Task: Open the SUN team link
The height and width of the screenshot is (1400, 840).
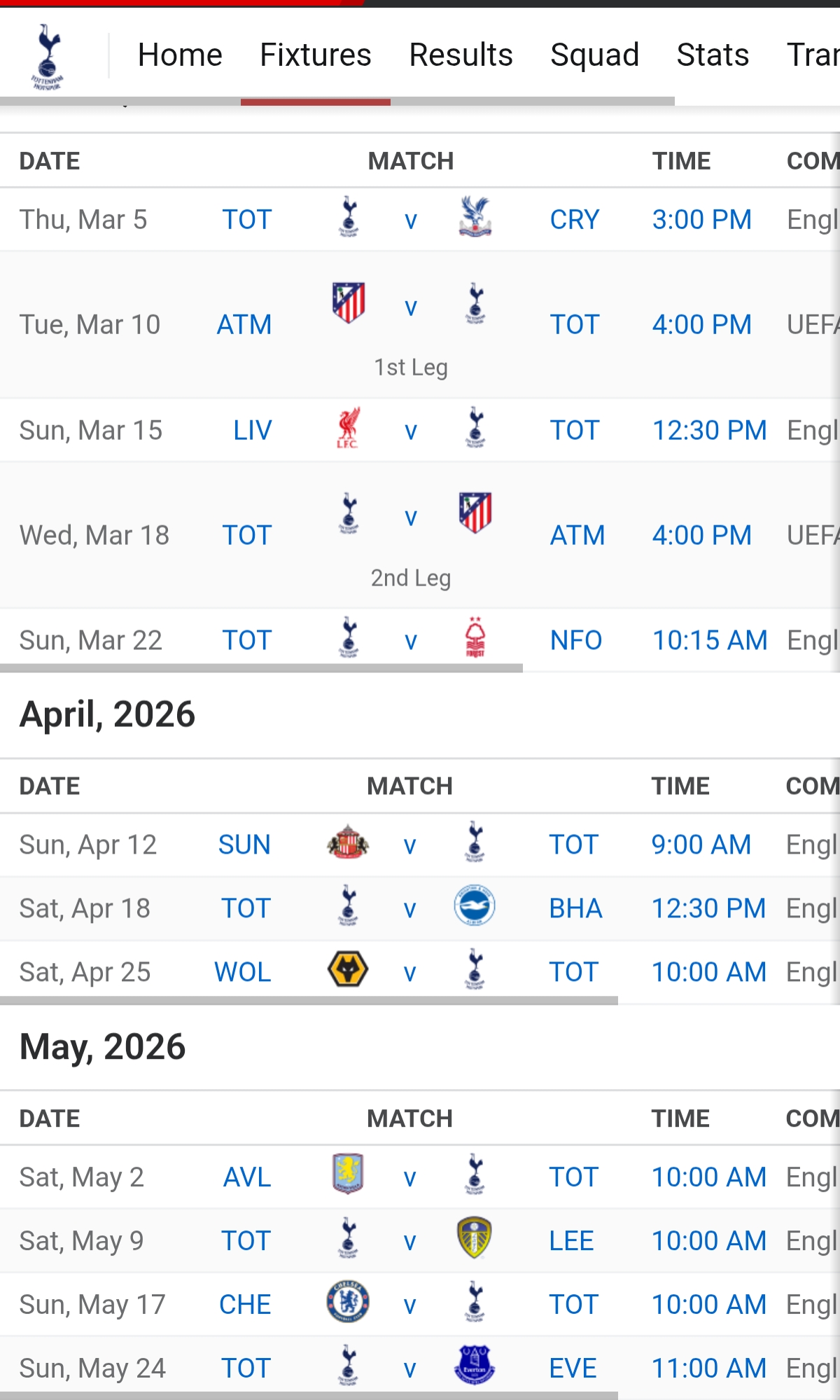Action: [244, 845]
